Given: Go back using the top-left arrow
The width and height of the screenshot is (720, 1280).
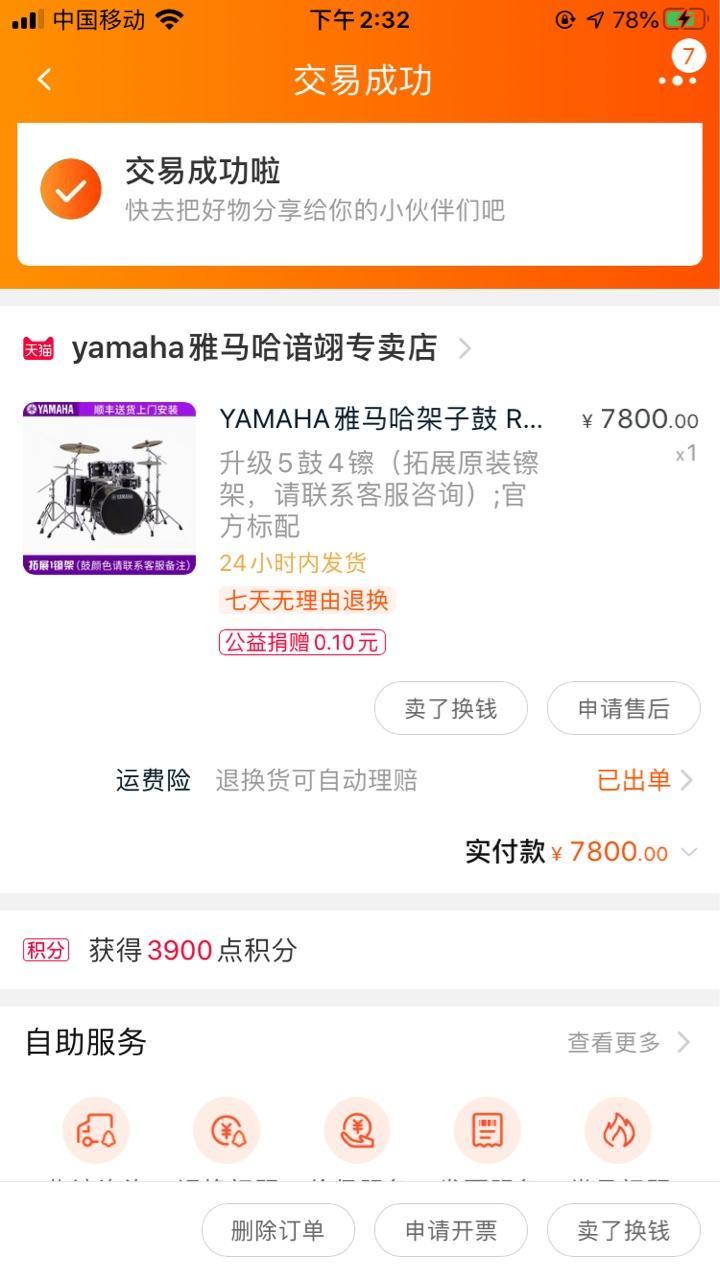Looking at the screenshot, I should [44, 80].
